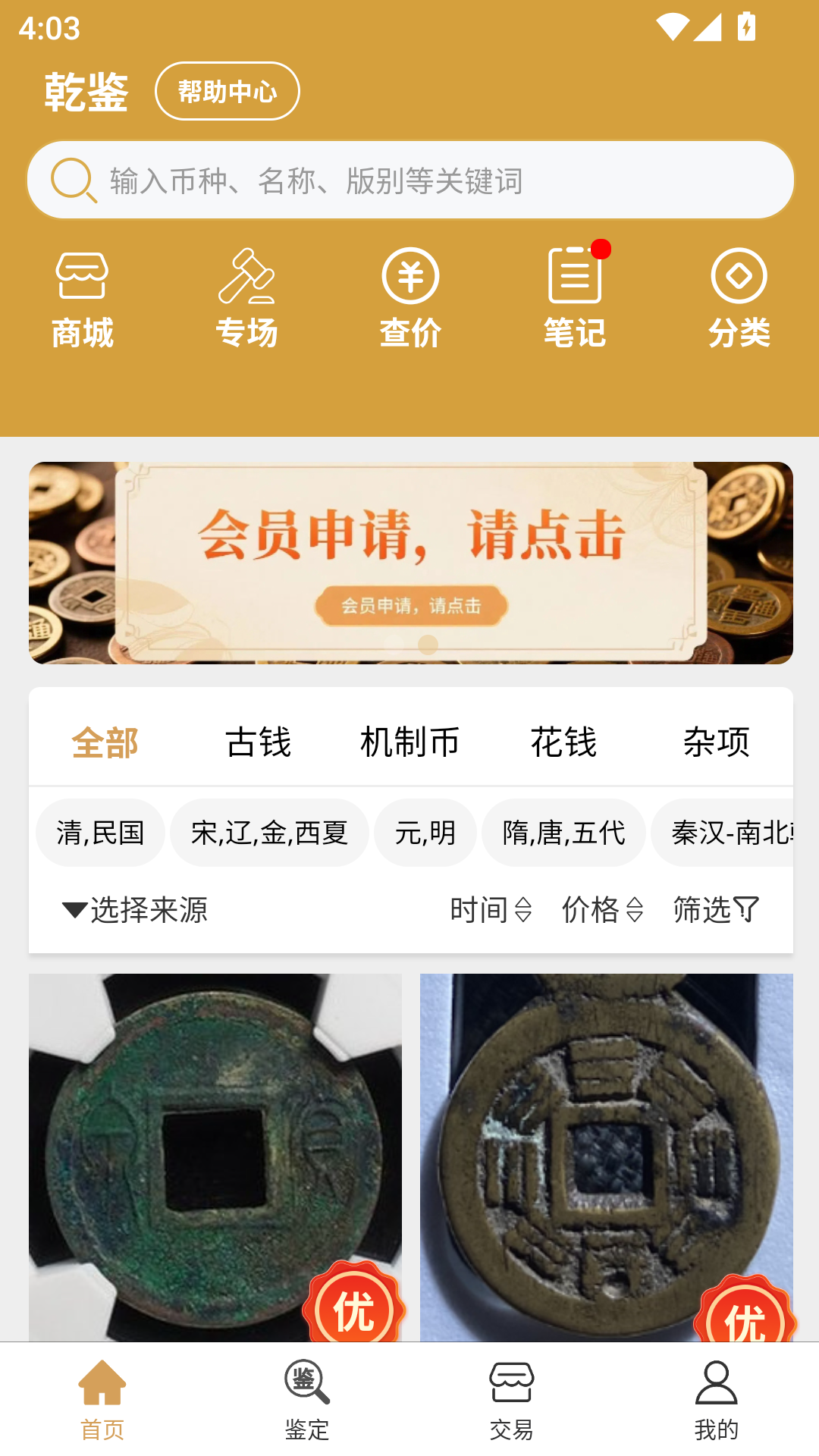819x1456 pixels.
Task: Tap the 鉴定 appraisal magnifier icon
Action: [x=306, y=1403]
